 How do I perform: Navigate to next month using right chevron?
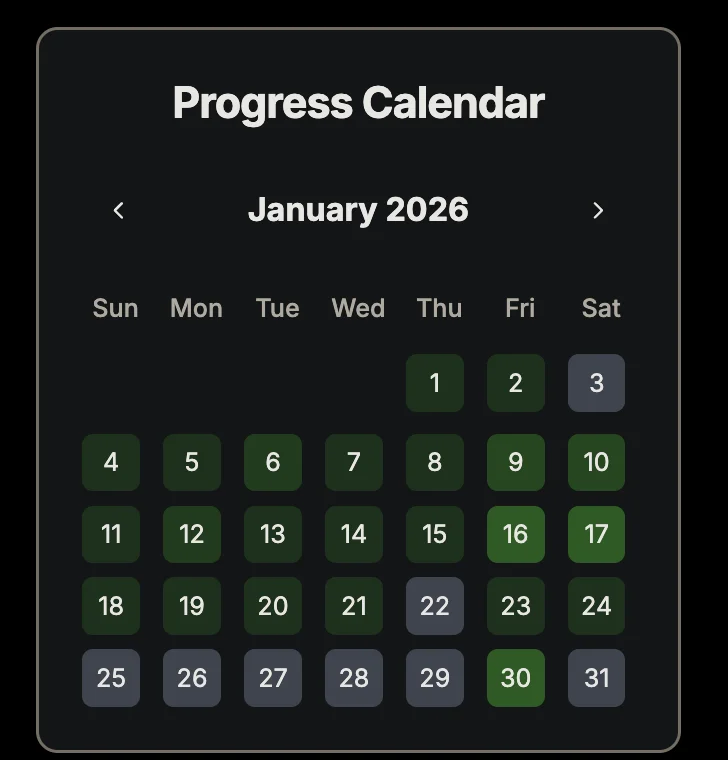point(598,211)
